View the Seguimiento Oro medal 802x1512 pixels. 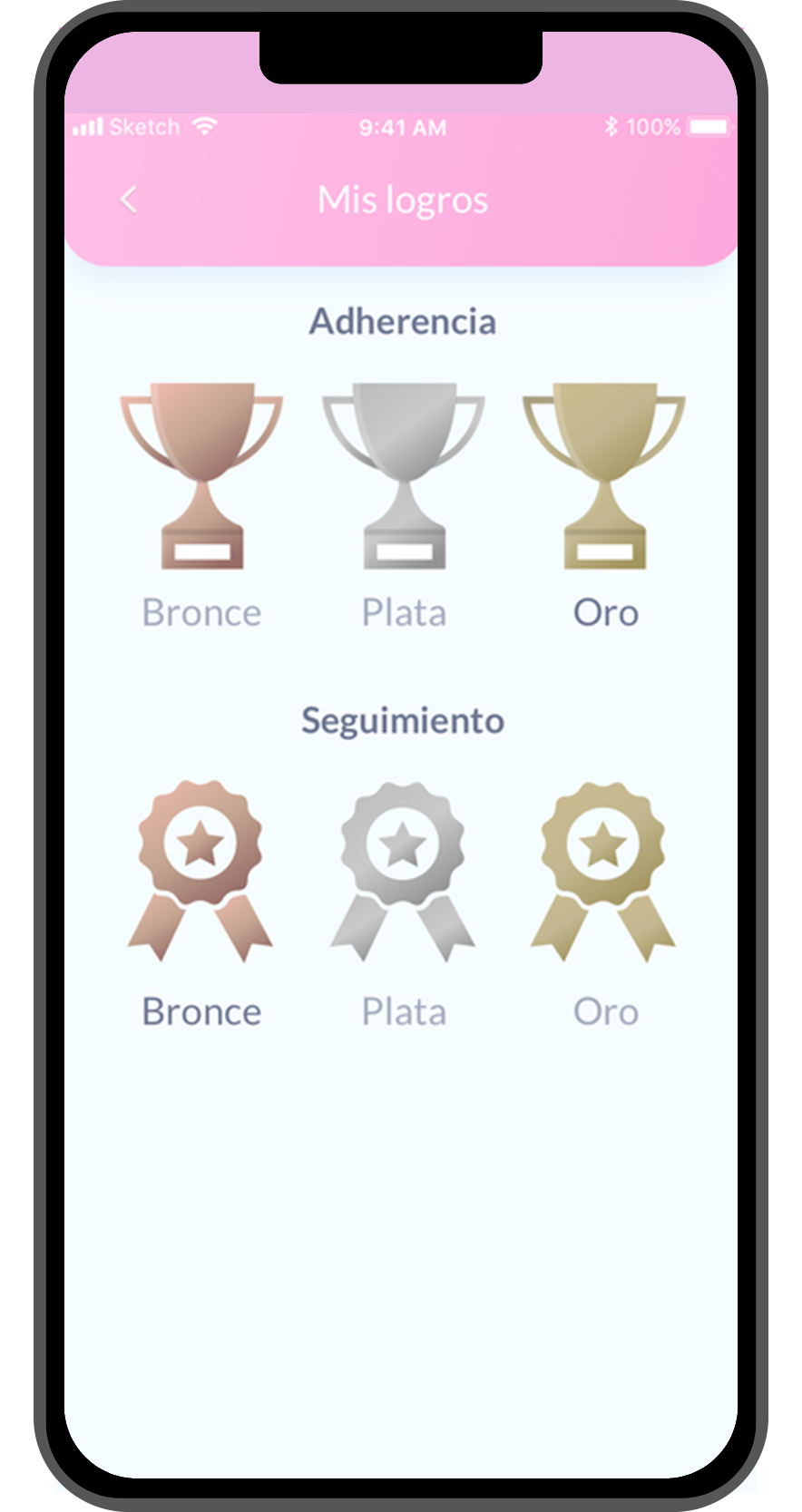603,871
